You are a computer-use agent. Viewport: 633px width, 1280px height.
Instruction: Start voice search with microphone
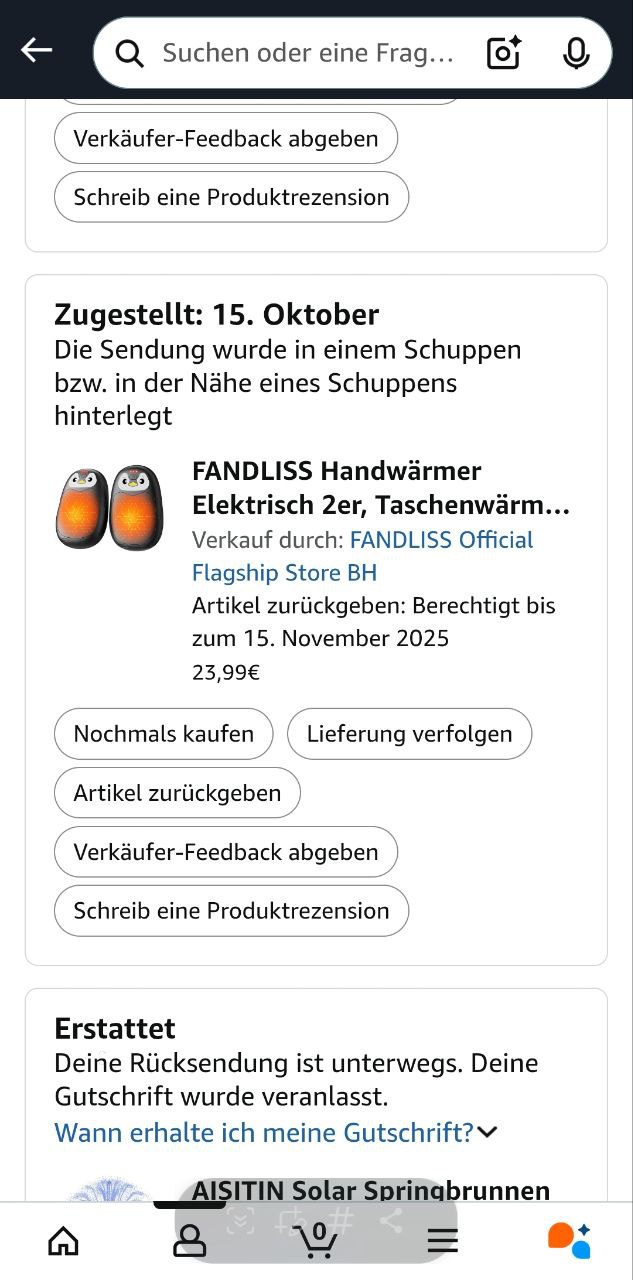click(576, 53)
